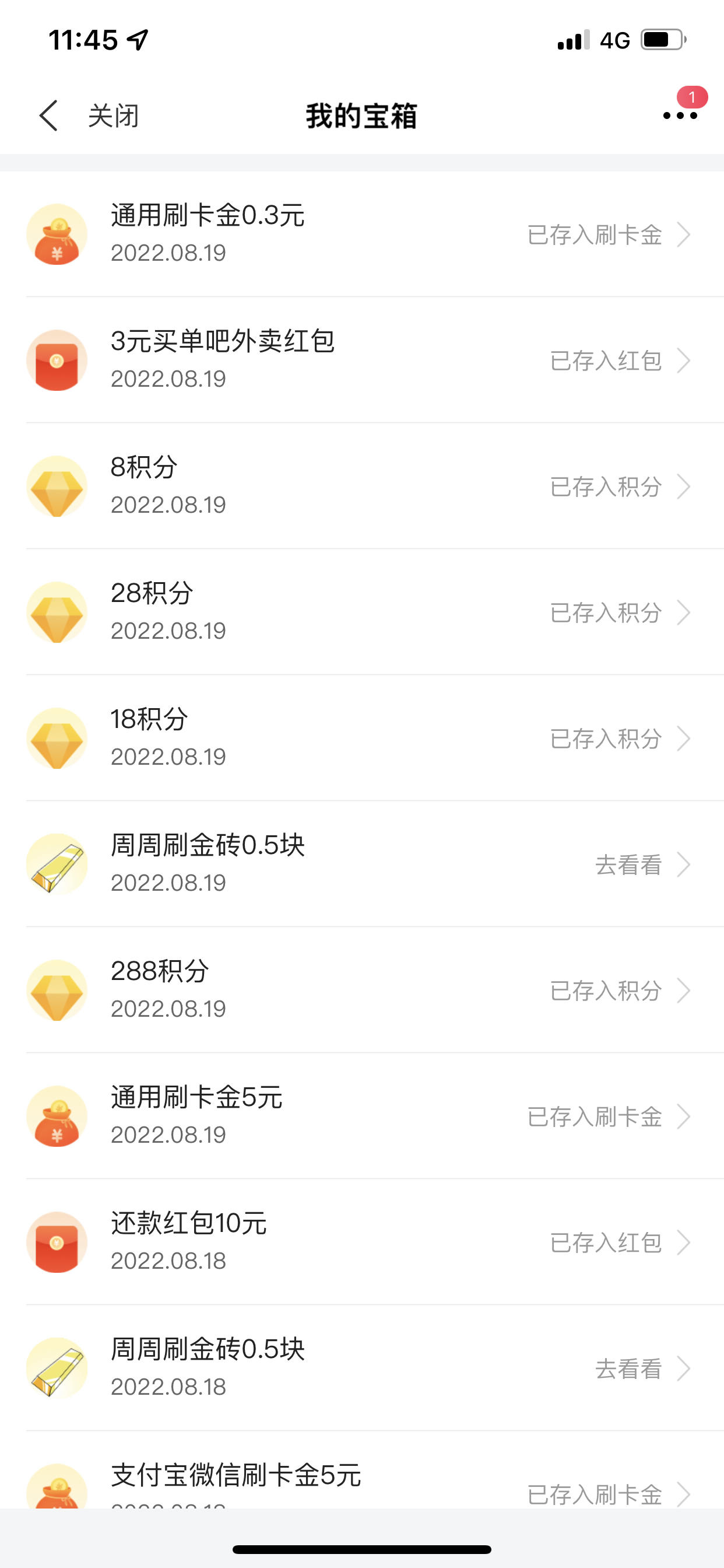Tap 关闭 to close the page

tap(114, 116)
